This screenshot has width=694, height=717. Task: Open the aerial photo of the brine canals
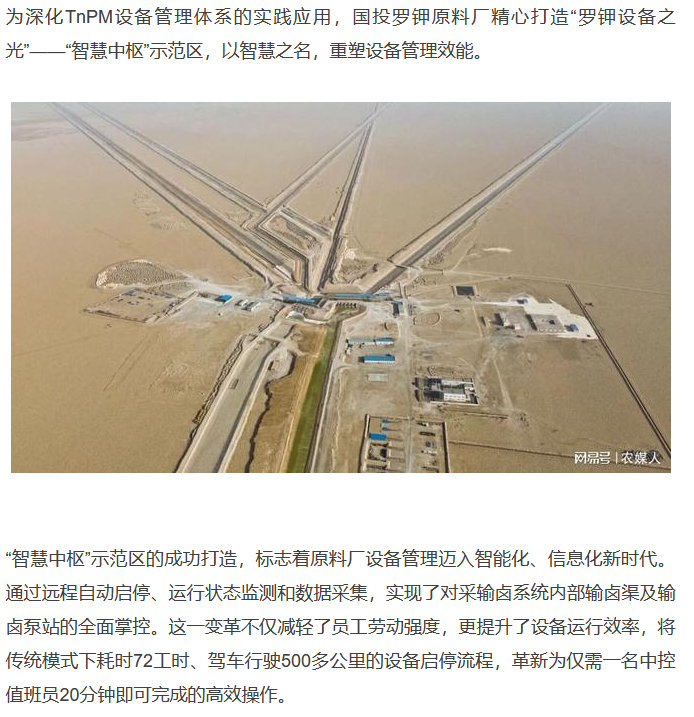341,287
